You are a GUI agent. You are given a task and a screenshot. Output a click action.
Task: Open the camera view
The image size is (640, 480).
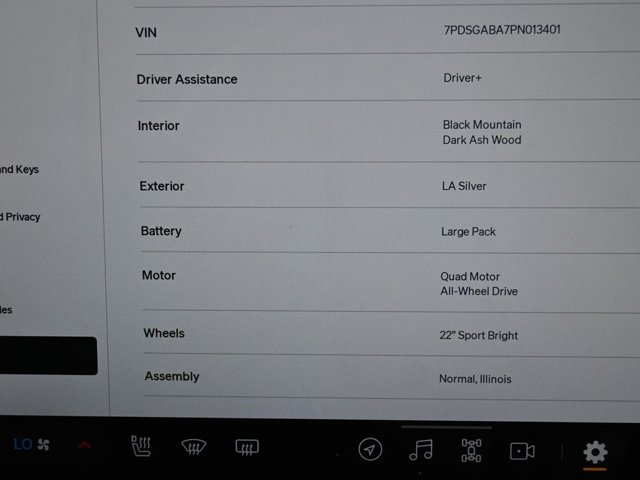[522, 451]
